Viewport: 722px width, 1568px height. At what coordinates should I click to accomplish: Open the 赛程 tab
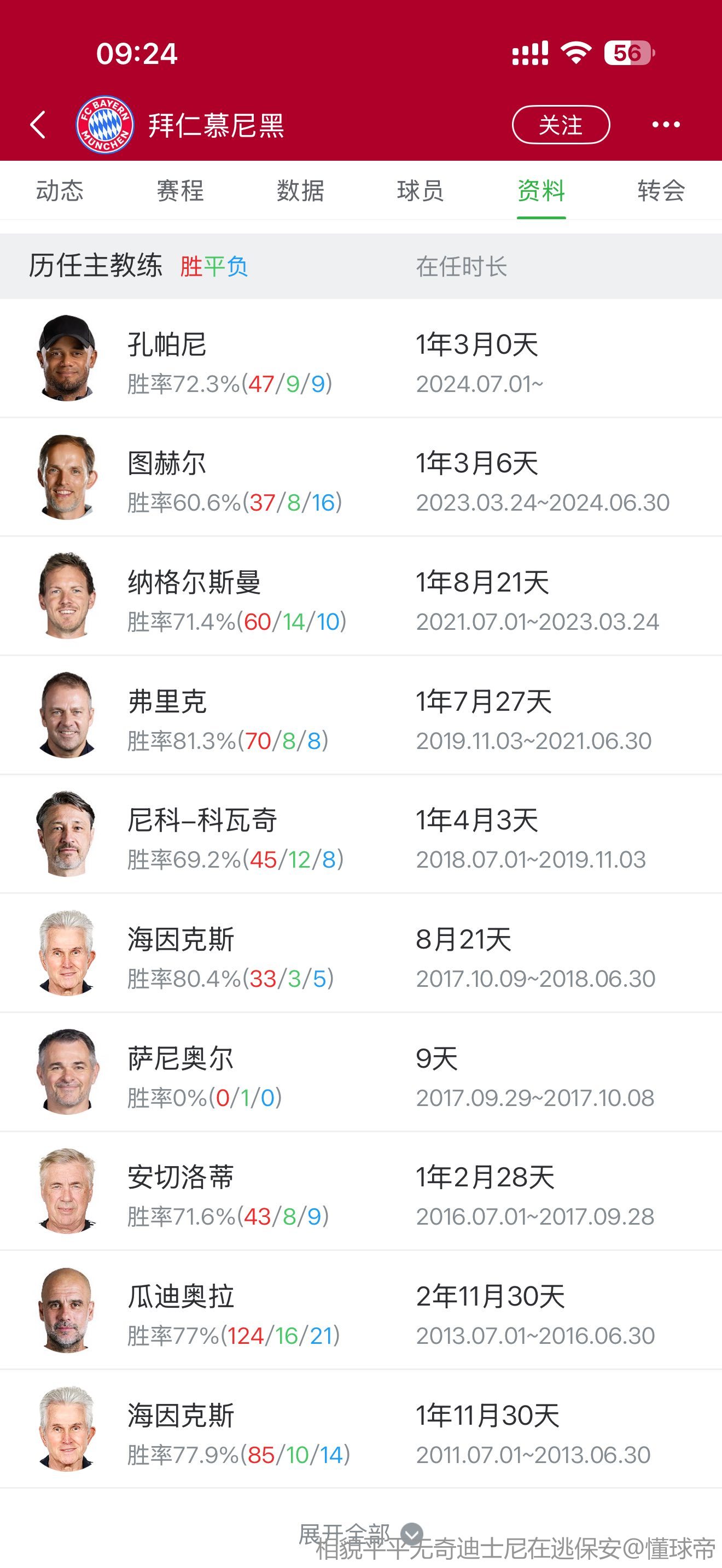click(x=179, y=190)
